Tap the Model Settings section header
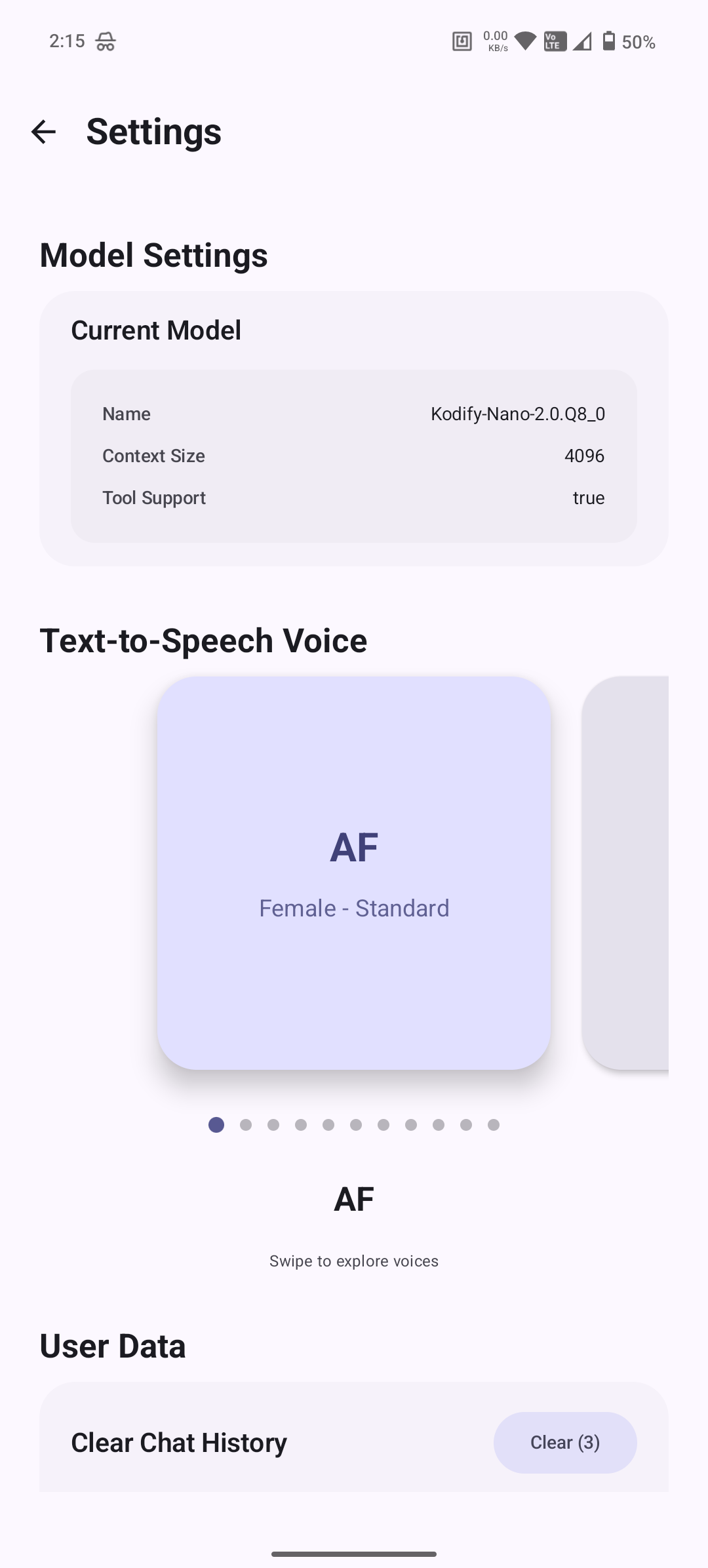The height and width of the screenshot is (1568, 708). click(154, 256)
